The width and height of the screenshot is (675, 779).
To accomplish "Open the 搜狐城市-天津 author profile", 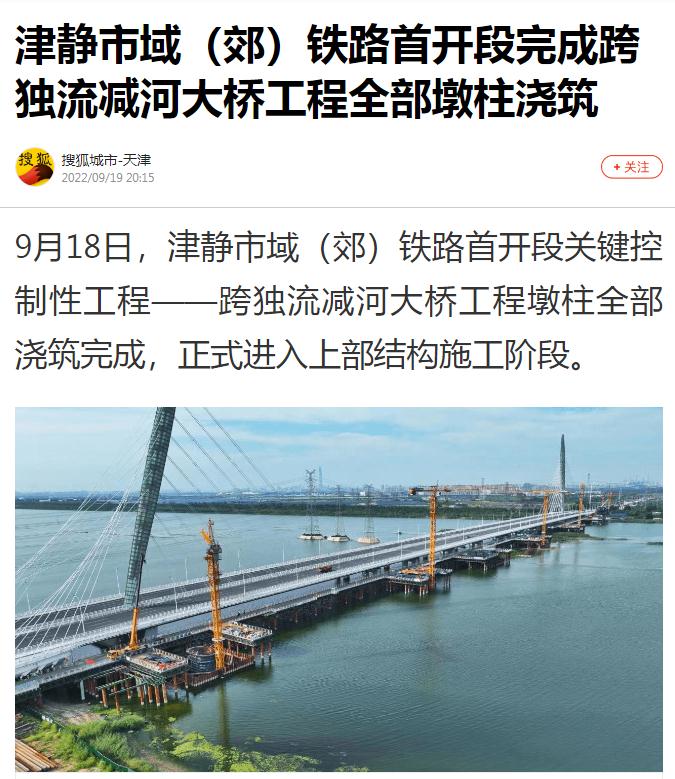I will 106,160.
